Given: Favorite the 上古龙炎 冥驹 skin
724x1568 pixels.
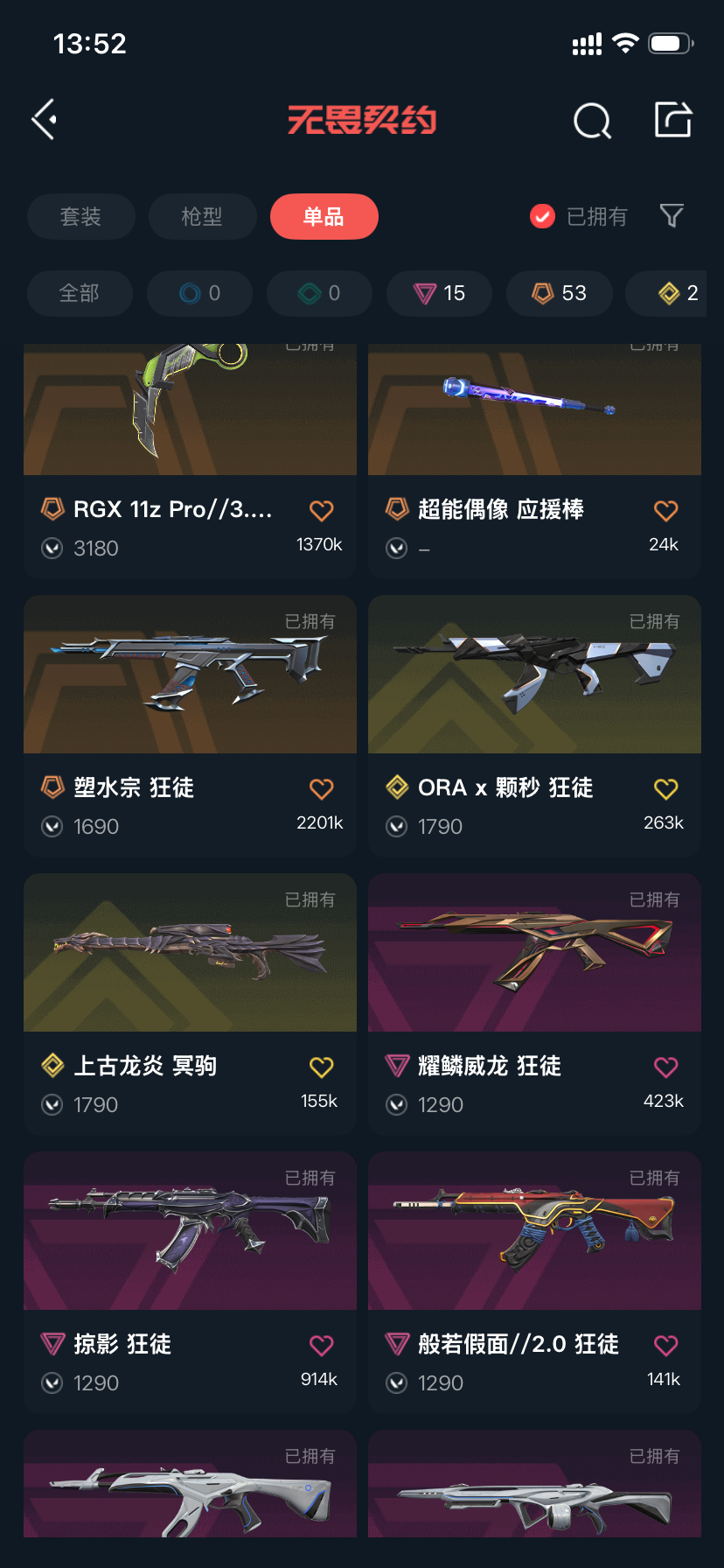Looking at the screenshot, I should 322,1067.
